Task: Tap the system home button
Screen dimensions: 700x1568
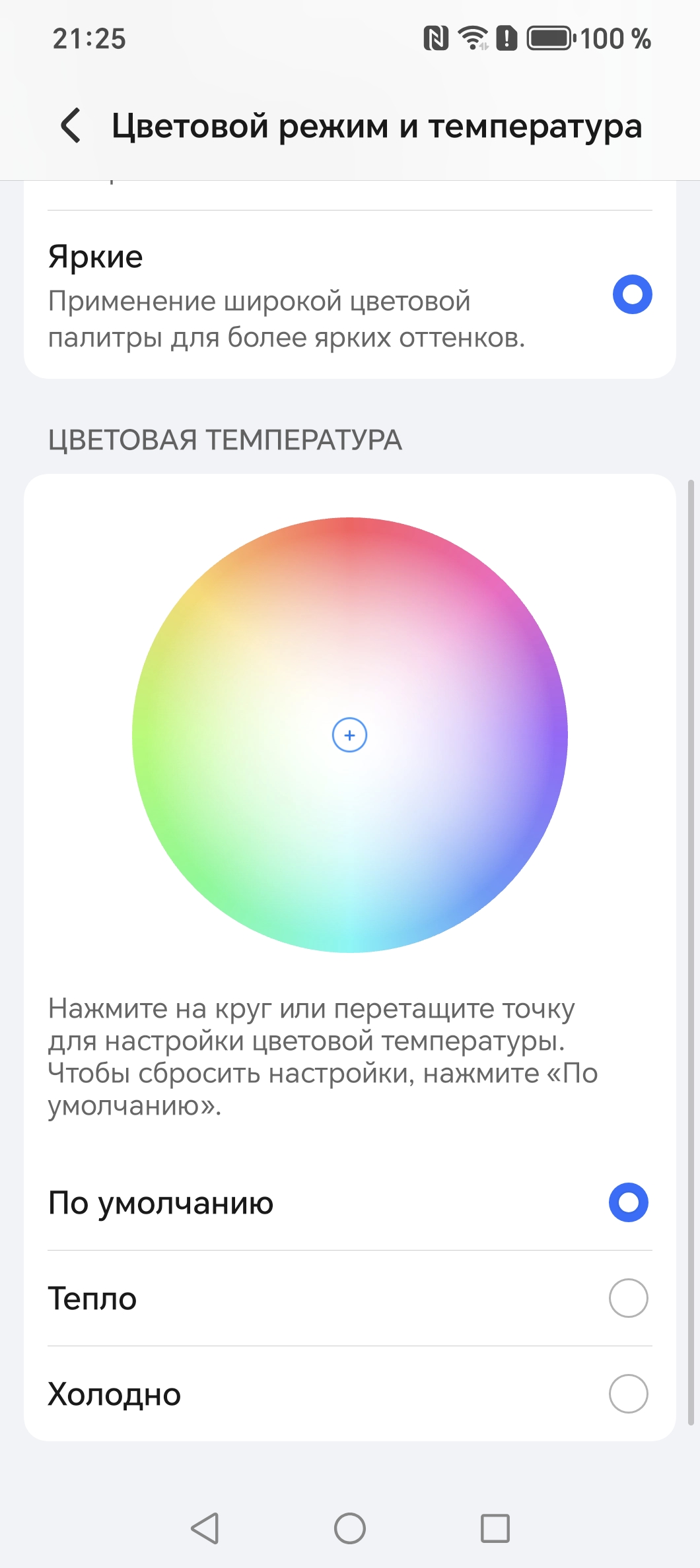Action: [x=349, y=1528]
